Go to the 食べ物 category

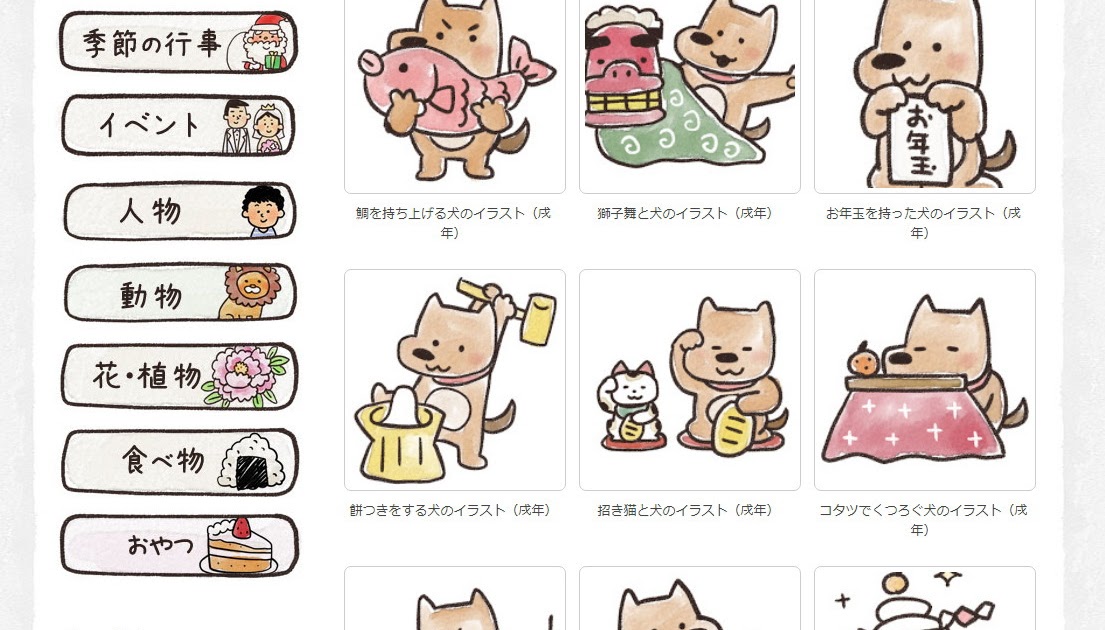[x=179, y=461]
